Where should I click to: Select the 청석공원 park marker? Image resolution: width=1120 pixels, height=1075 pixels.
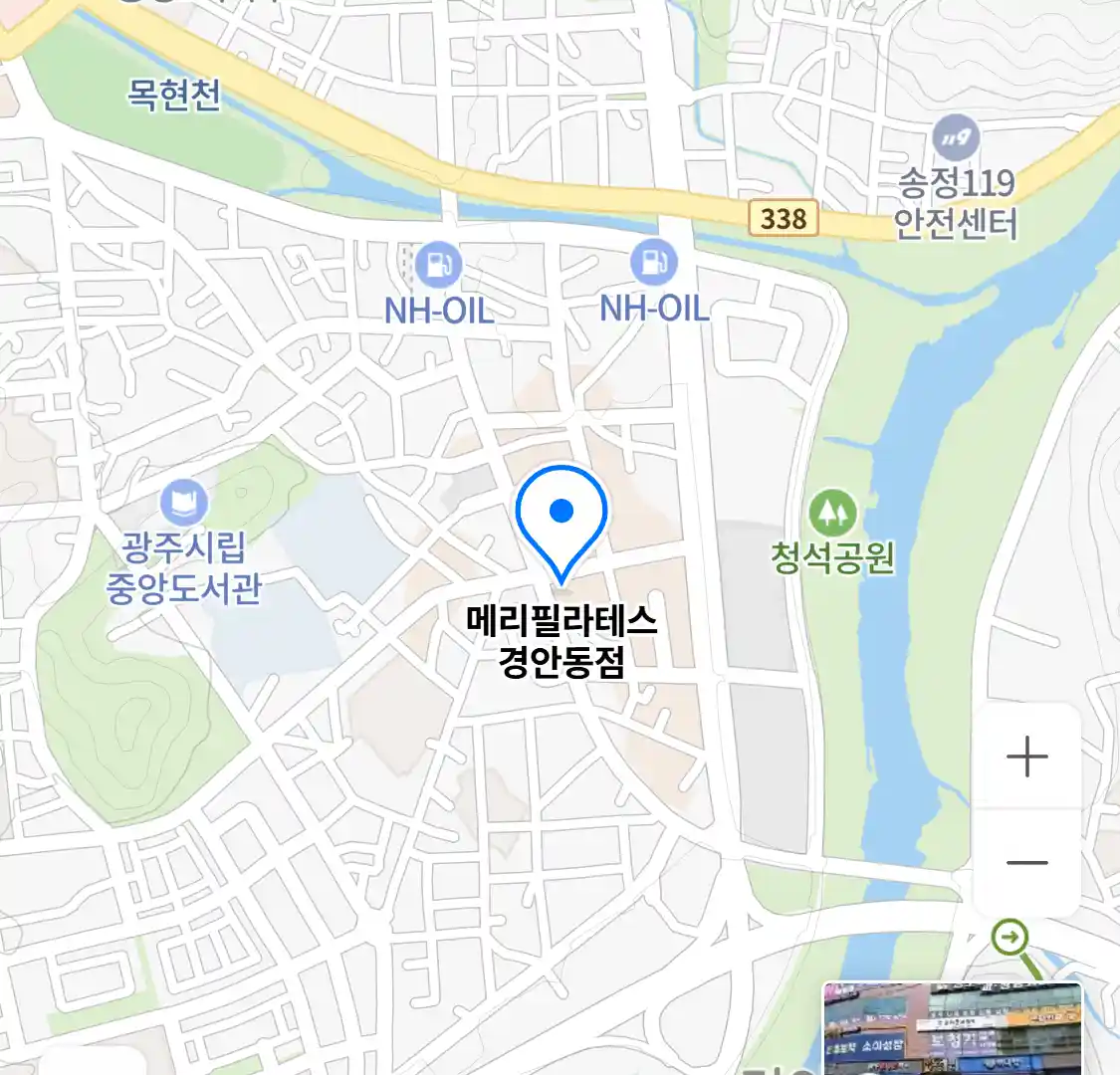pos(832,514)
